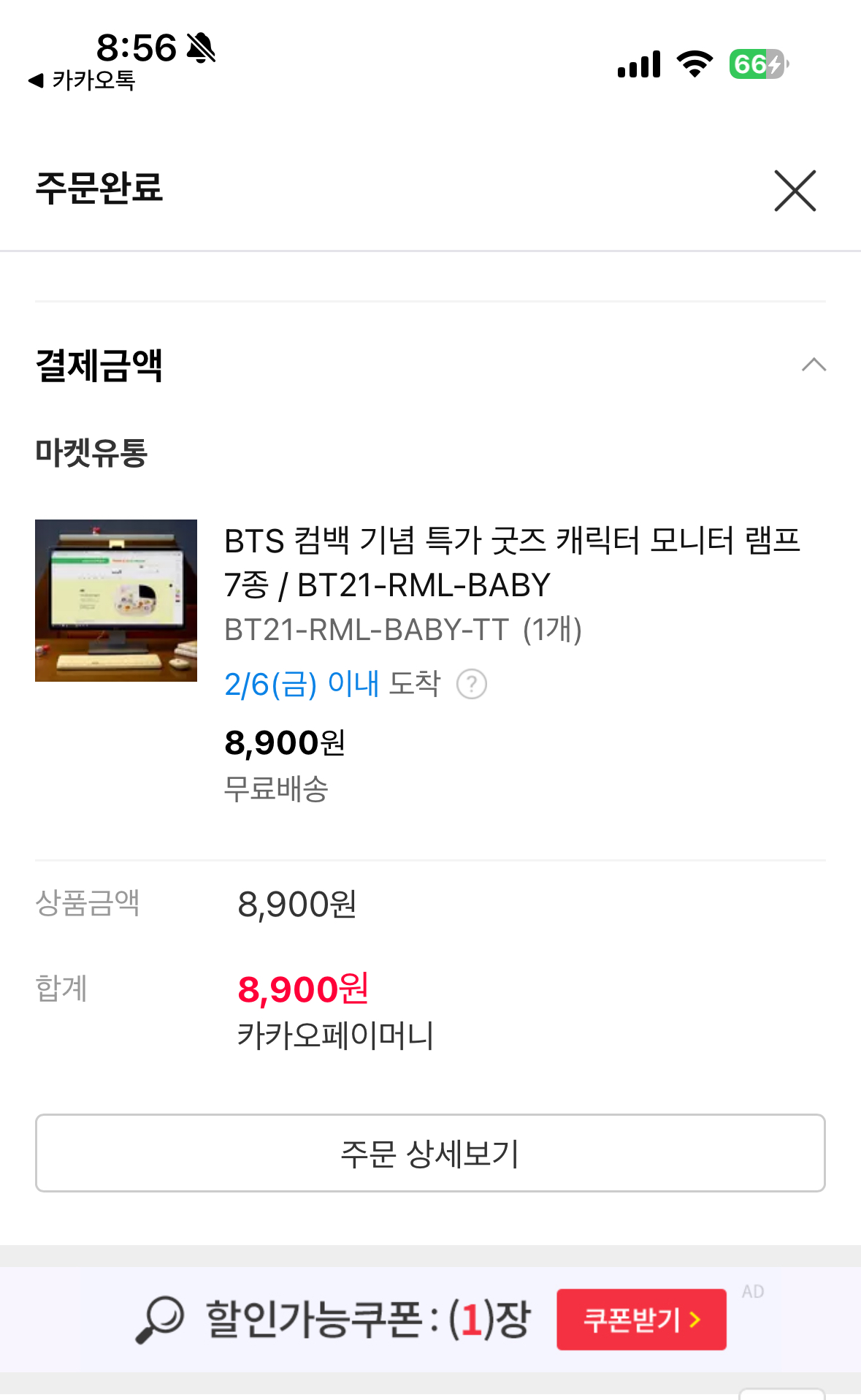Tap the 쿠폰받기 coupon button
861x1400 pixels.
[x=641, y=1319]
